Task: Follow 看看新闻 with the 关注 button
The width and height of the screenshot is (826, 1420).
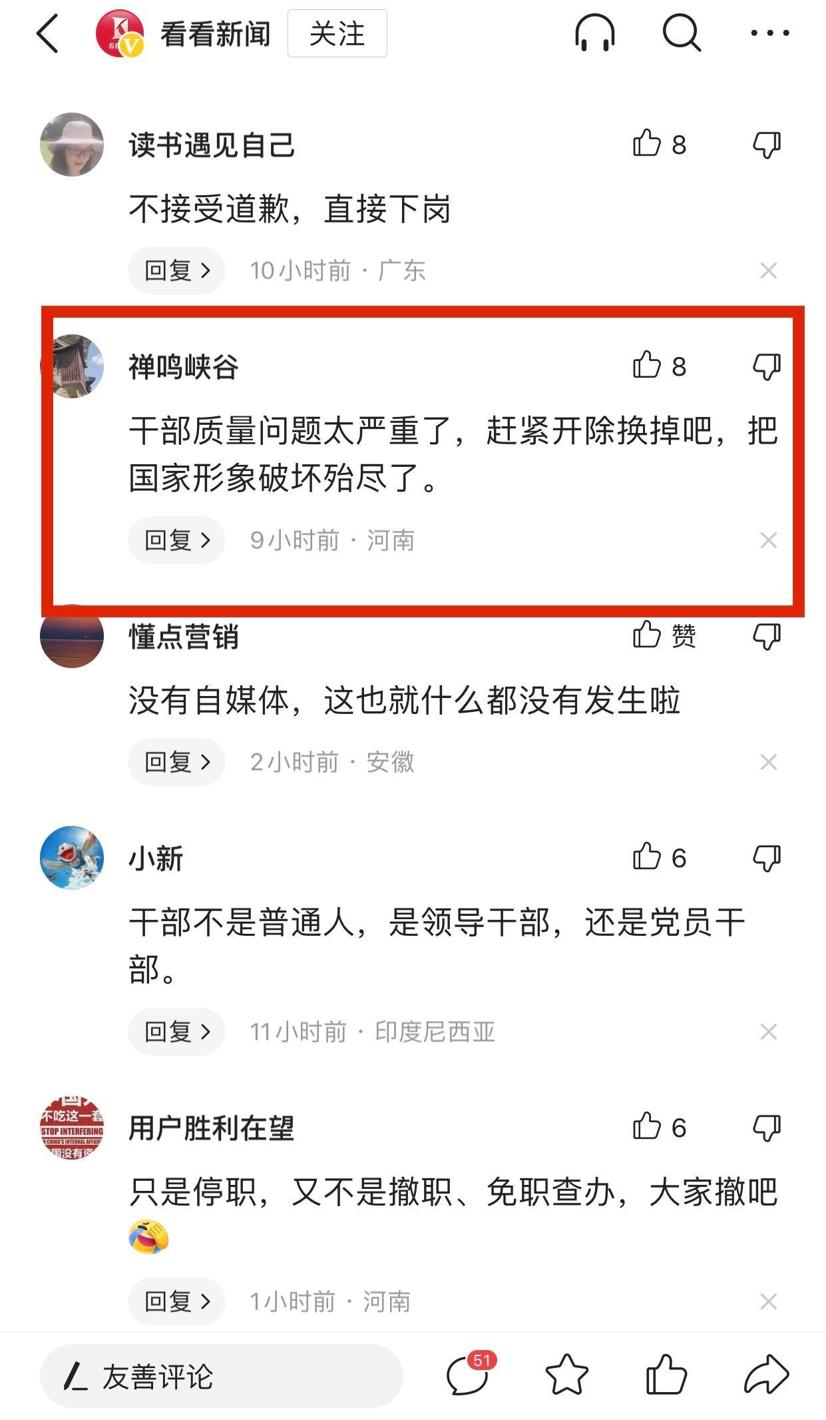Action: (337, 34)
